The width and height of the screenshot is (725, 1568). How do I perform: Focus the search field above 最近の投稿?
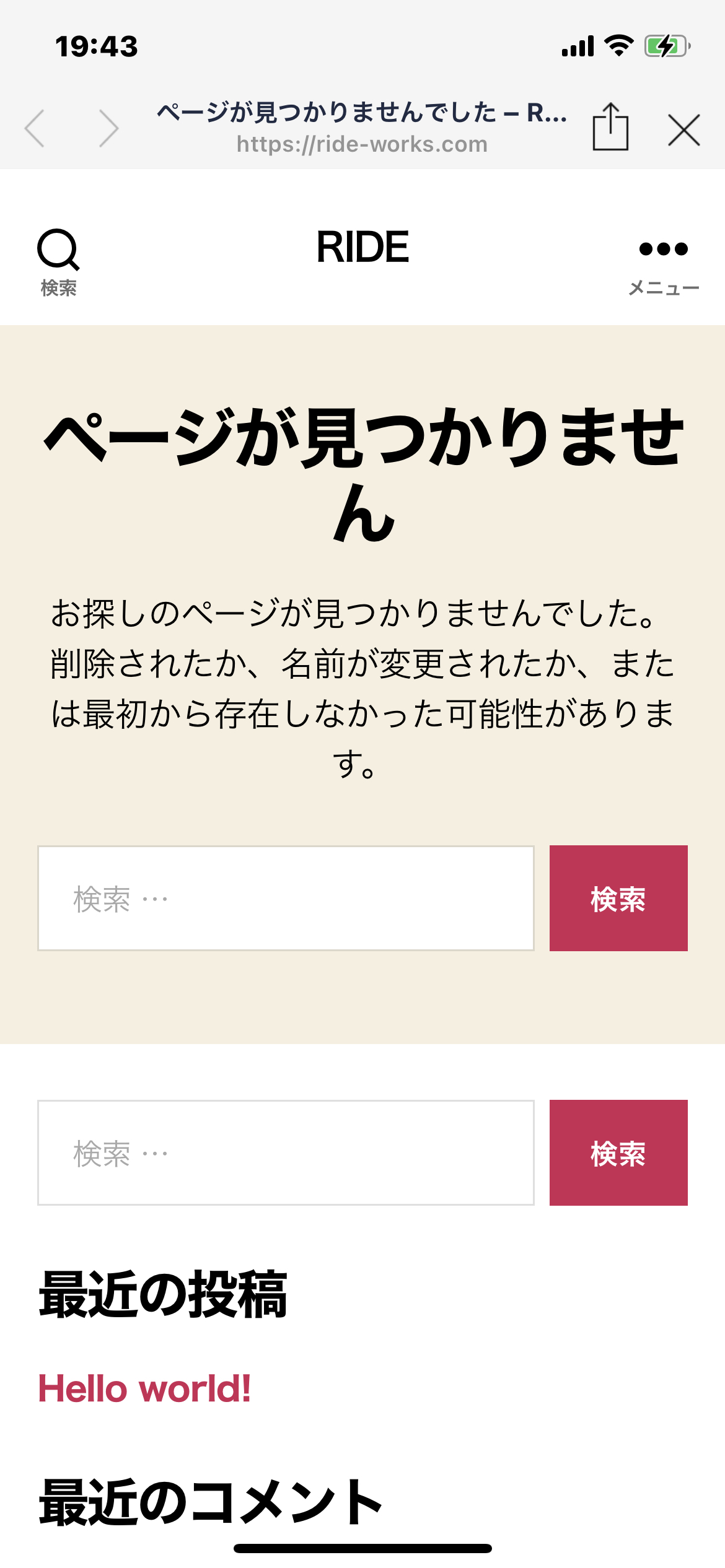click(x=286, y=1152)
